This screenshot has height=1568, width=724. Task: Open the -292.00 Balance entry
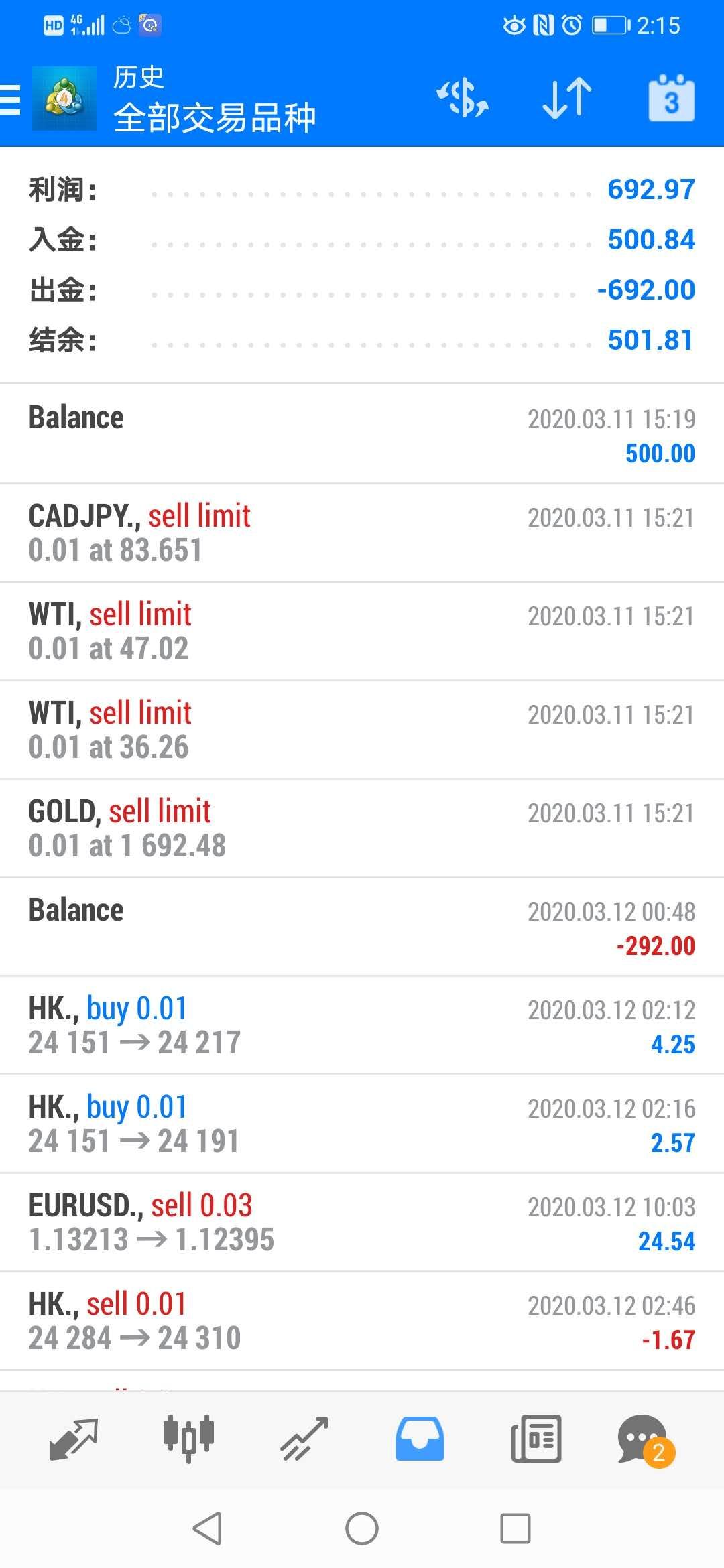click(x=362, y=927)
